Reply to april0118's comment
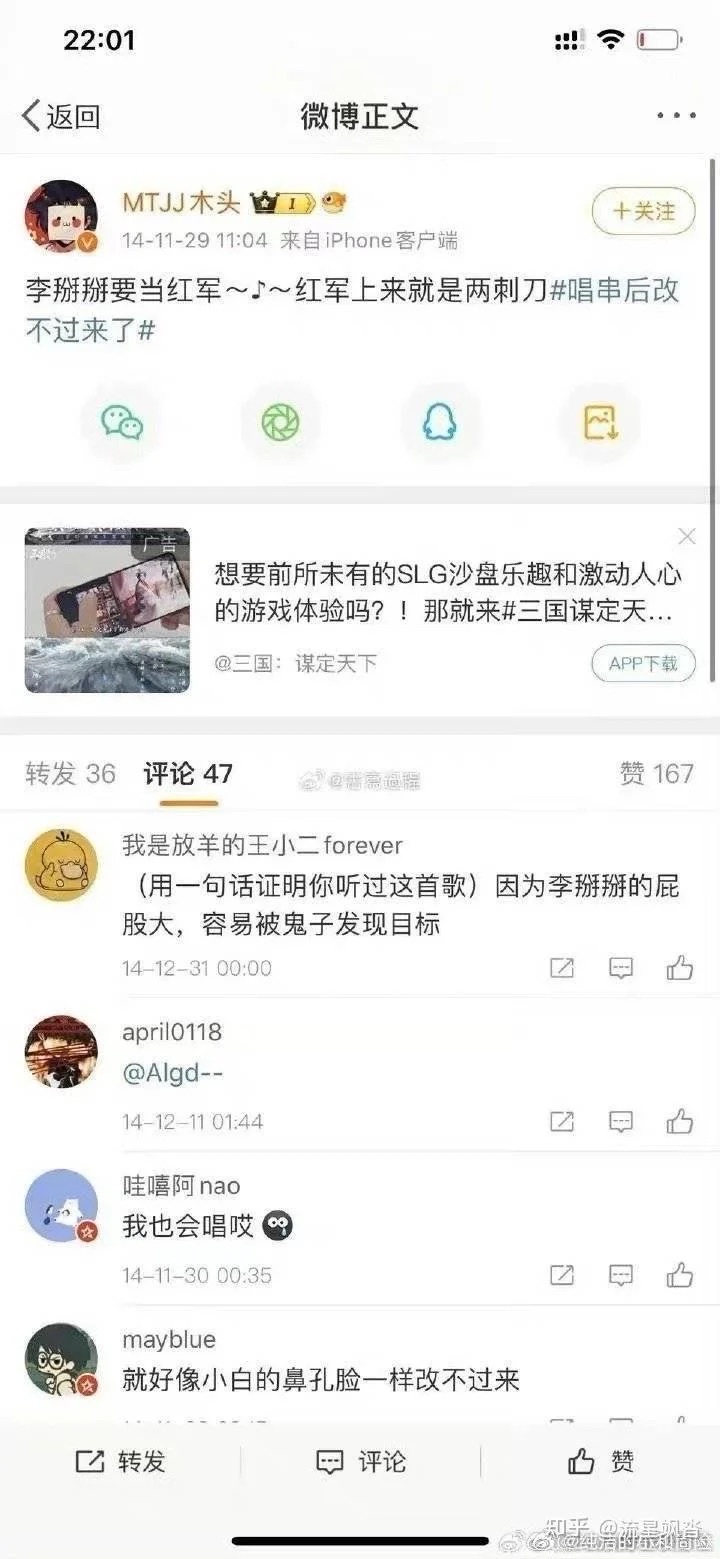Screen dimensions: 720x1559 (x=621, y=1122)
